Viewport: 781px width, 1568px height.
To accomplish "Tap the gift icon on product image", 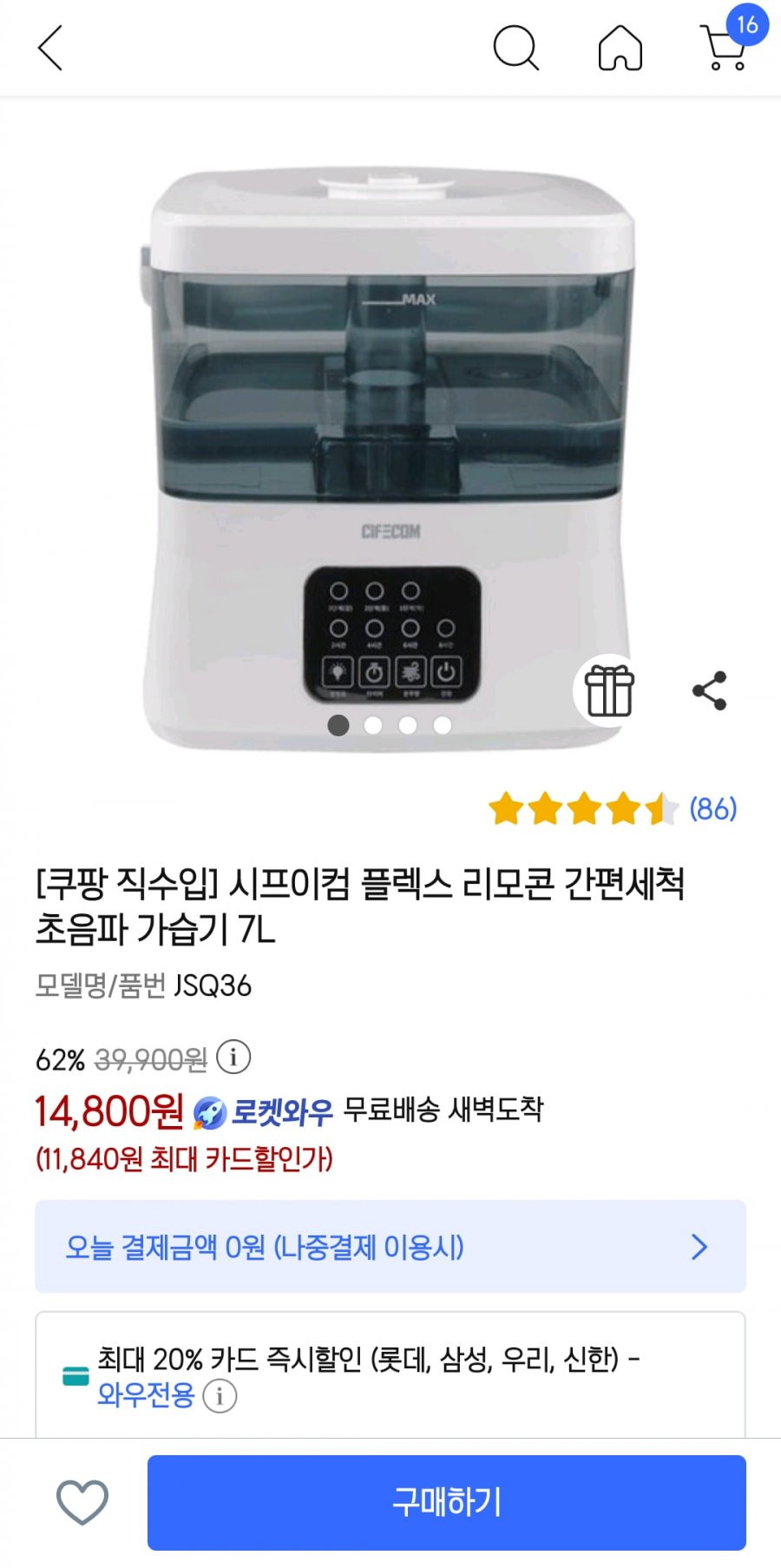I will [609, 691].
